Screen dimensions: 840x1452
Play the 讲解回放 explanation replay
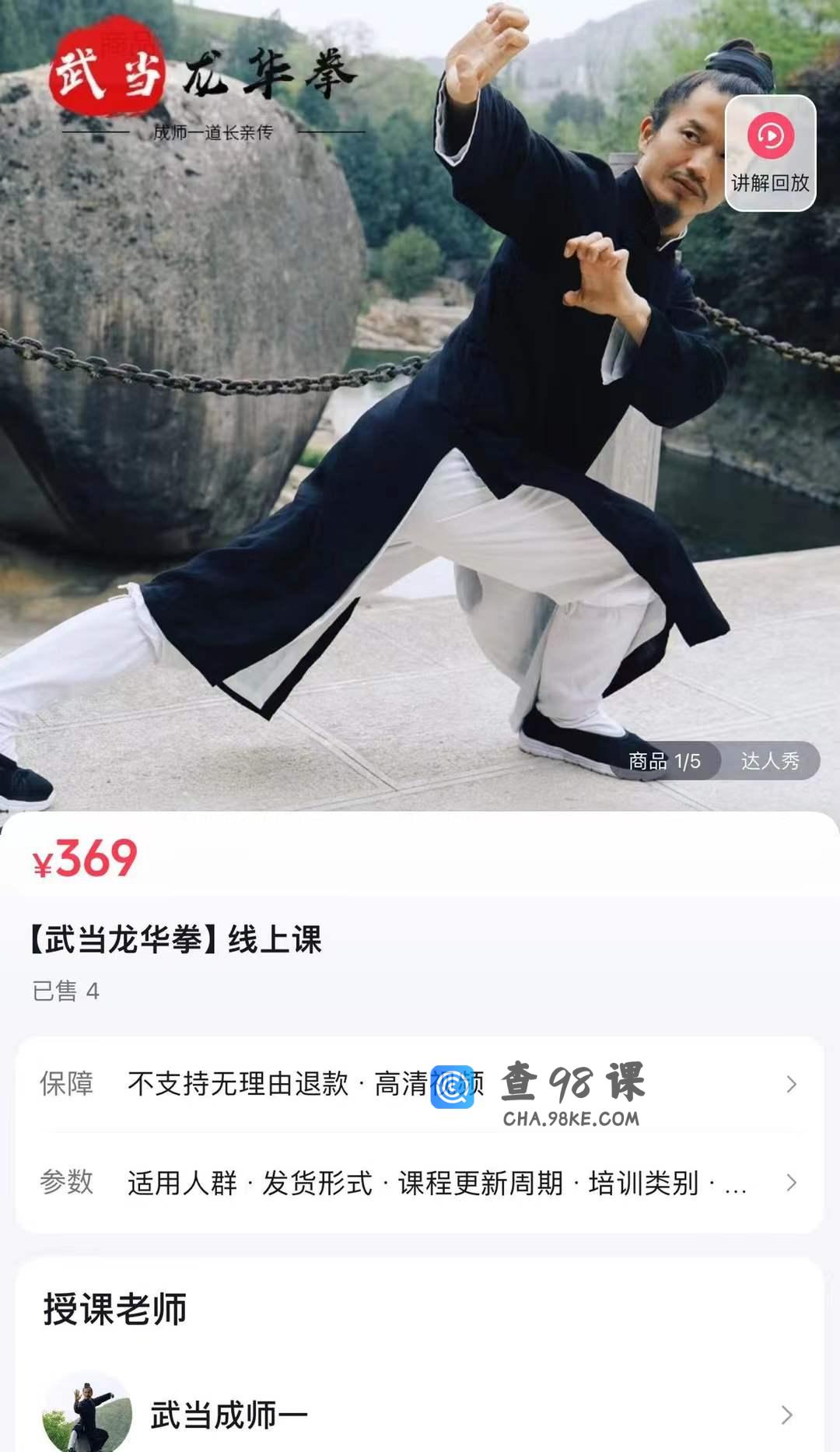point(770,153)
